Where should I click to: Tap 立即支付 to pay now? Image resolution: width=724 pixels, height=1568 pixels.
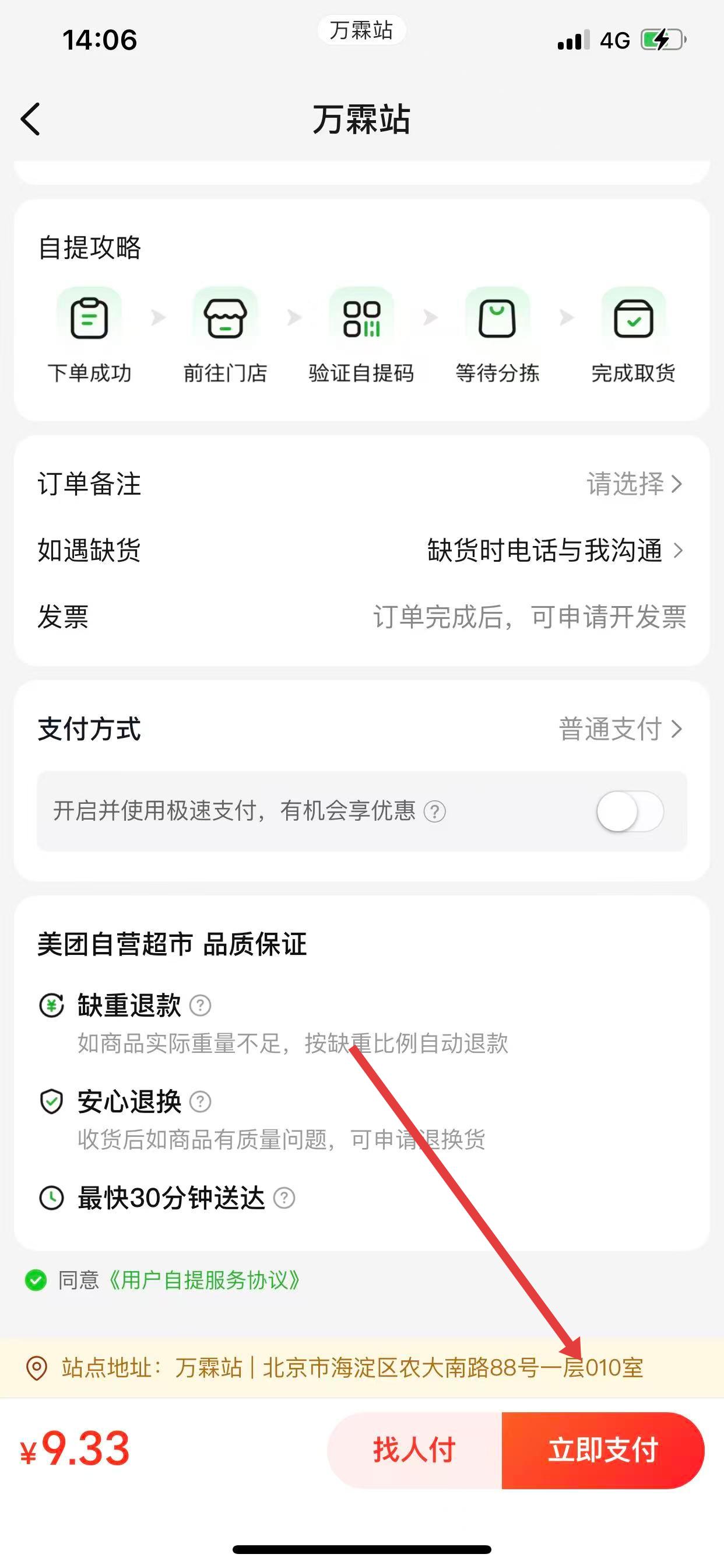click(602, 1450)
